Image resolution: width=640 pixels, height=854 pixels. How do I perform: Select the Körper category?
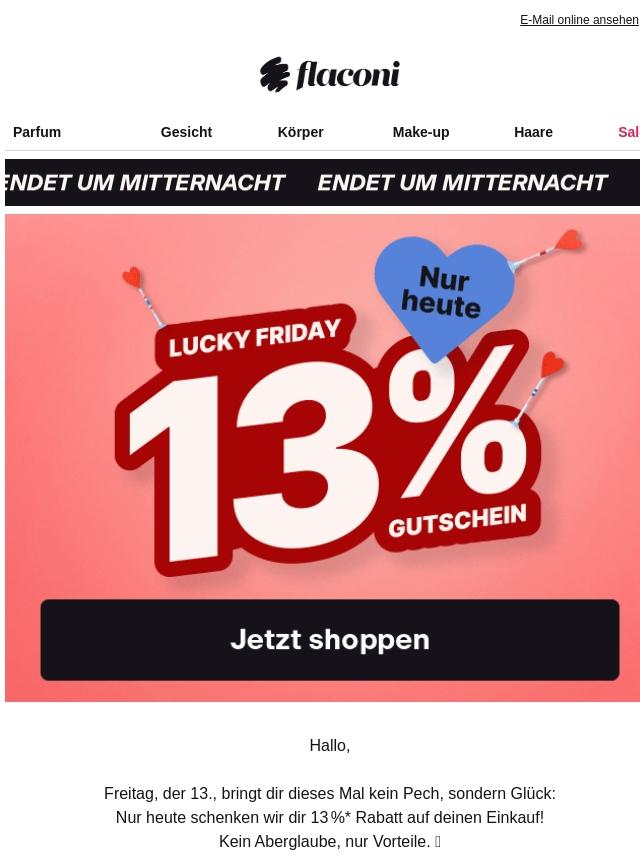pyautogui.click(x=300, y=132)
